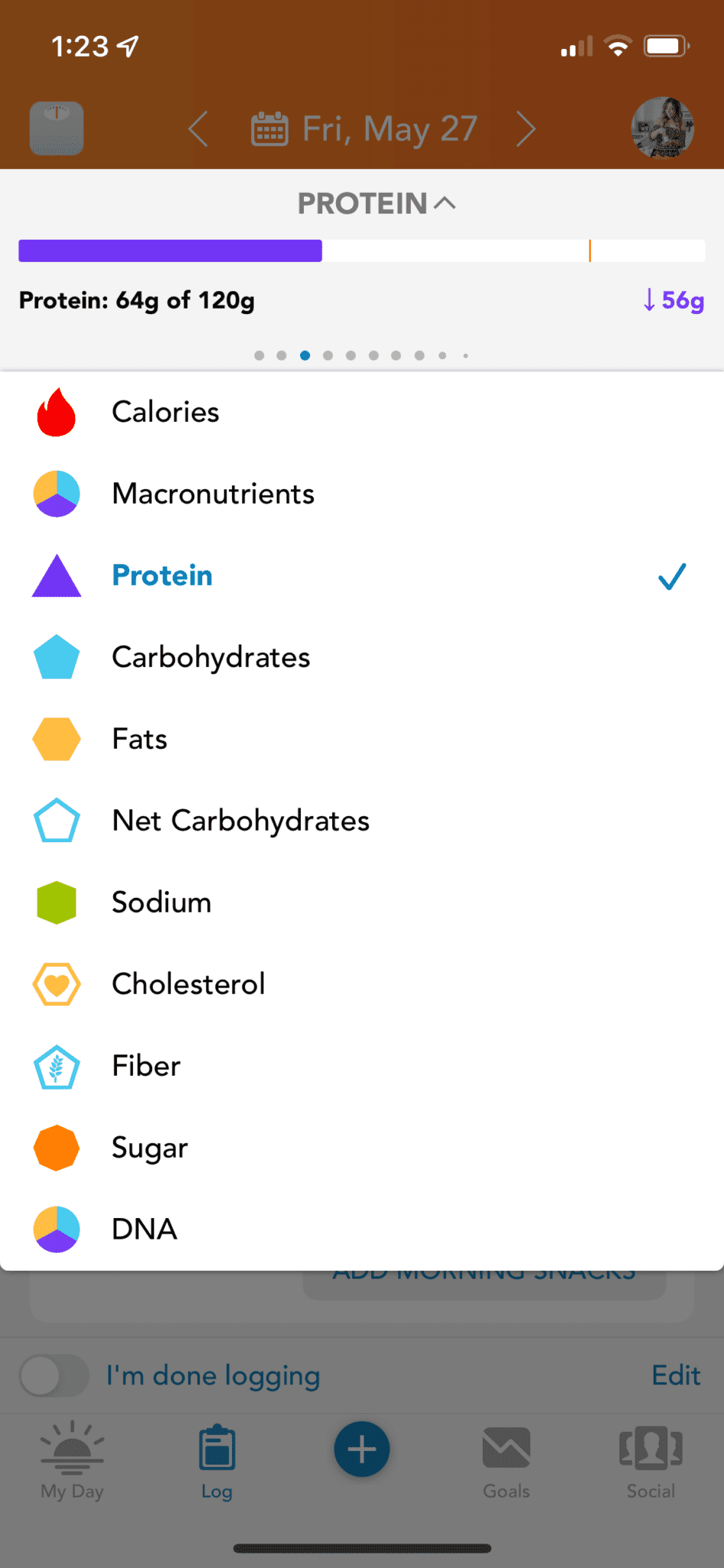Toggle I'm done logging
Image resolution: width=724 pixels, height=1568 pixels.
click(x=54, y=1375)
